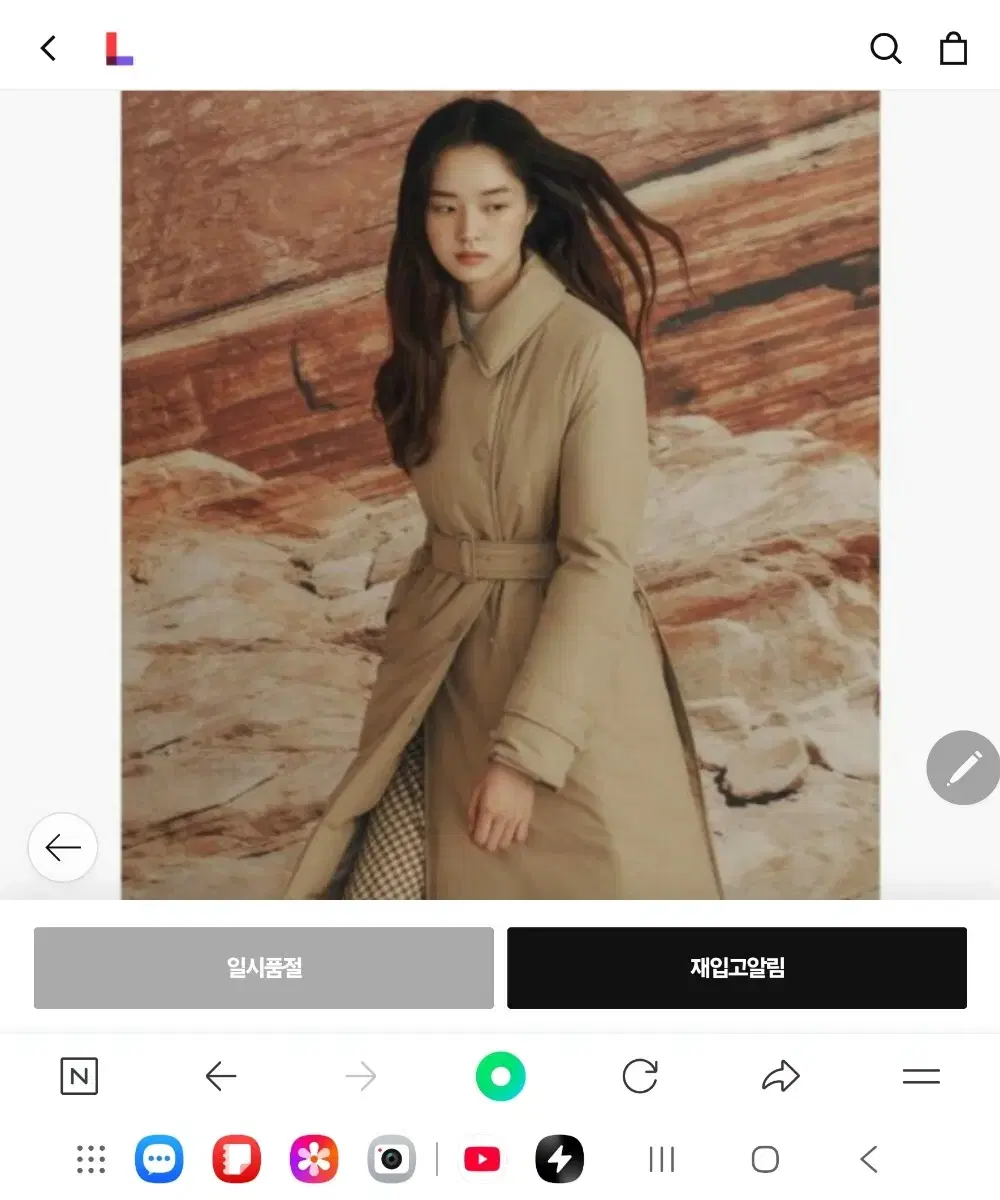Open the Naver home icon in browser toolbar
Viewport: 1000px width, 1200px height.
(x=79, y=1077)
